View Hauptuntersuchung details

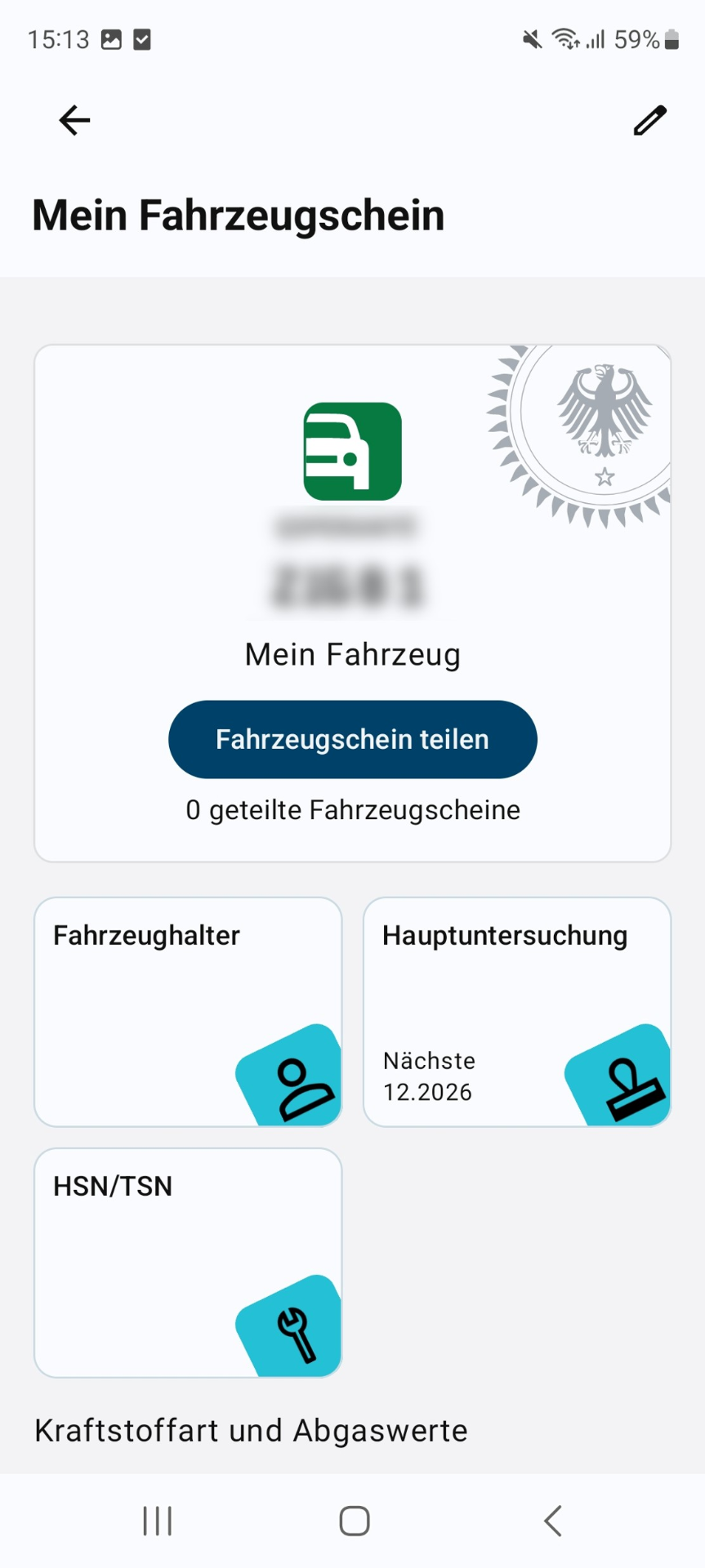click(x=517, y=1012)
